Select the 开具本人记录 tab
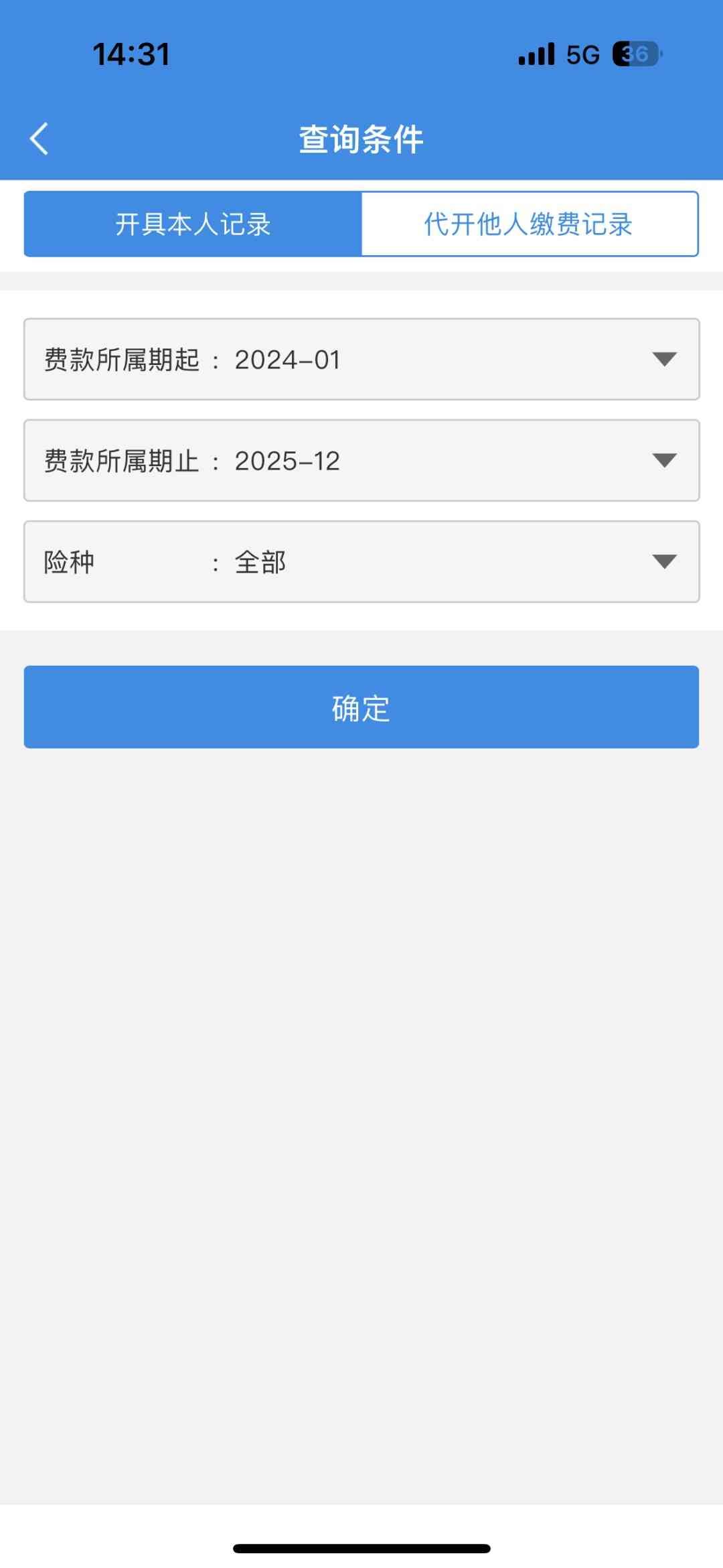 tap(193, 224)
